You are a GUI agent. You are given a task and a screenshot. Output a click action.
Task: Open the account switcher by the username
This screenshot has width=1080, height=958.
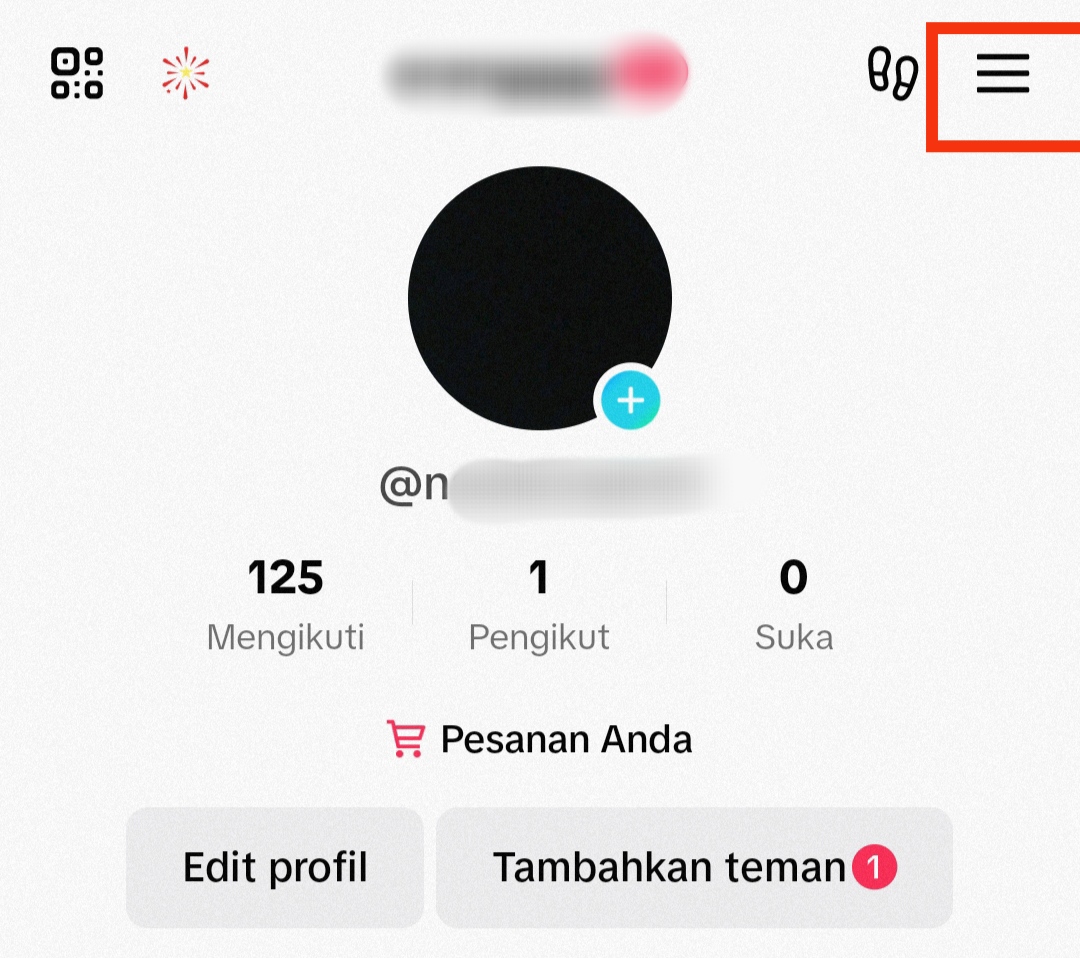pos(537,74)
